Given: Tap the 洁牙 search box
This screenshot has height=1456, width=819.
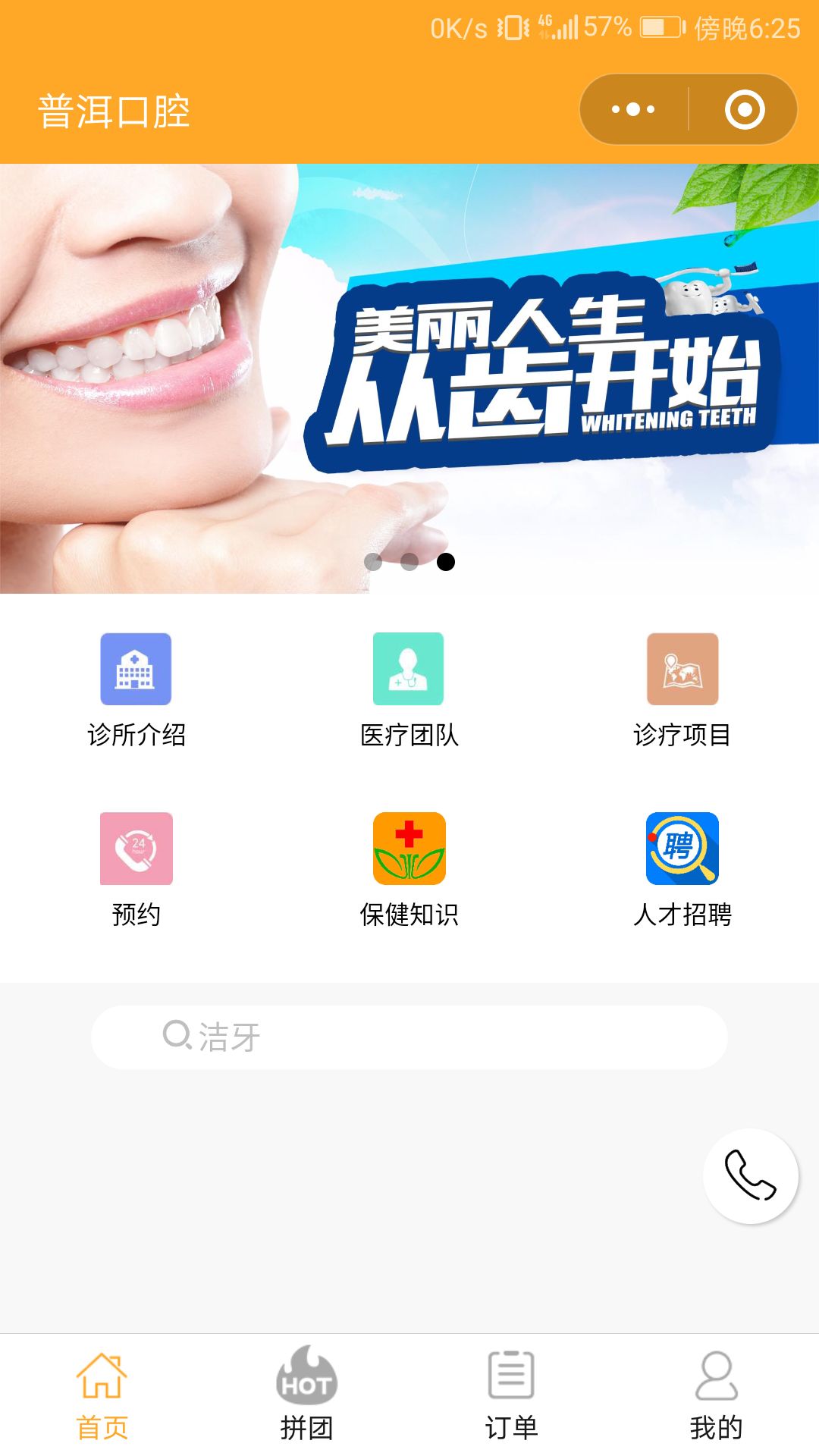Looking at the screenshot, I should coord(409,1037).
